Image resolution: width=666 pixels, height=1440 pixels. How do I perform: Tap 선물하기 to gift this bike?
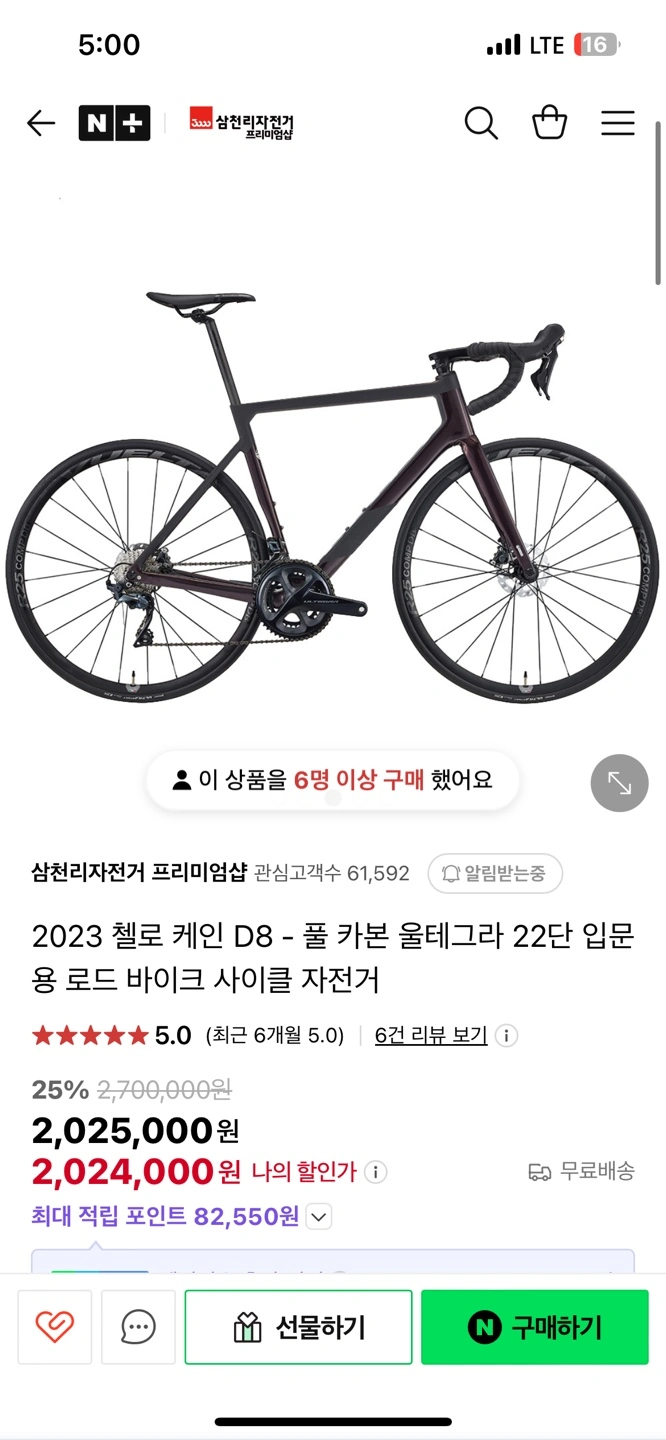pyautogui.click(x=298, y=1327)
